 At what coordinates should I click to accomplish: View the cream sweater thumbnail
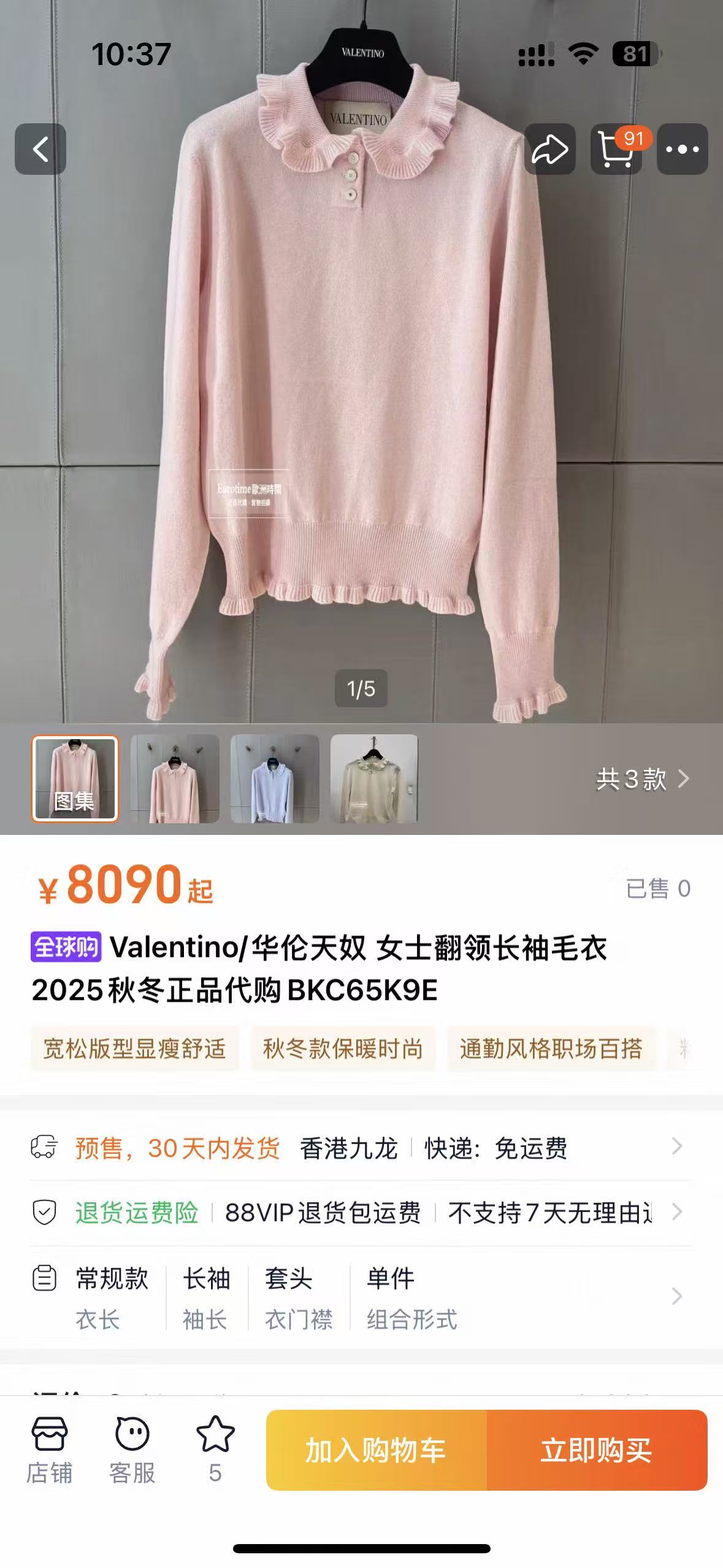(374, 778)
